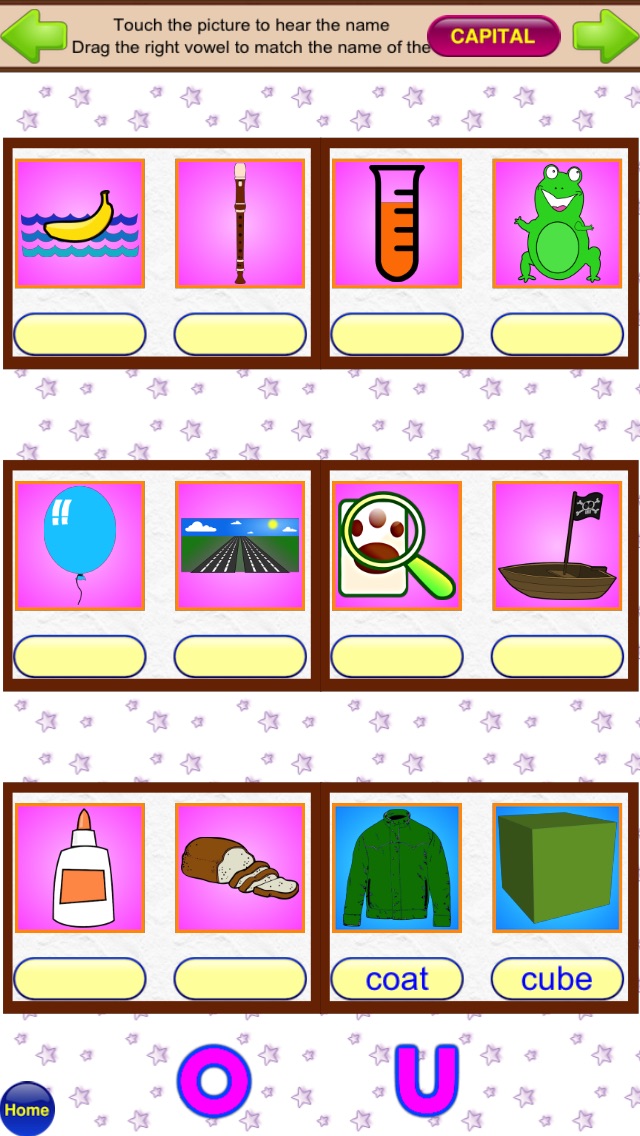The height and width of the screenshot is (1136, 640).
Task: Touch the blue balloon picture
Action: pyautogui.click(x=80, y=546)
